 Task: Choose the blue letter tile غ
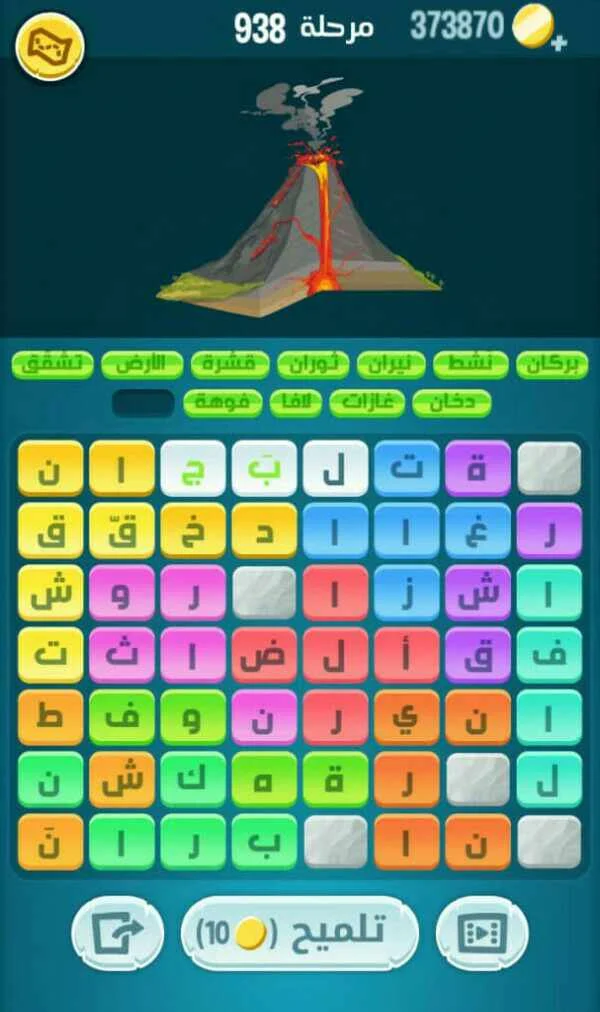point(477,530)
